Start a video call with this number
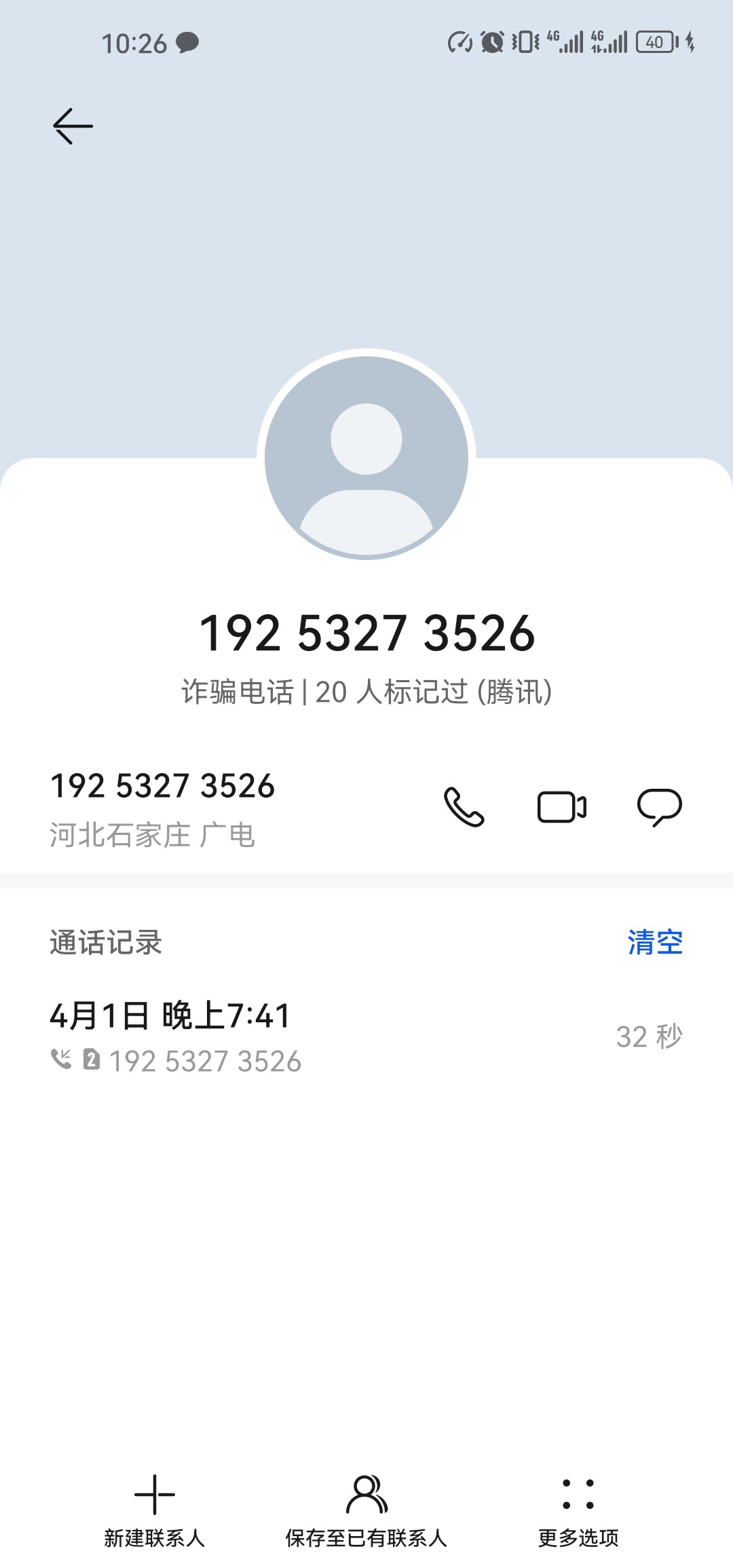Image resolution: width=733 pixels, height=1568 pixels. point(562,807)
